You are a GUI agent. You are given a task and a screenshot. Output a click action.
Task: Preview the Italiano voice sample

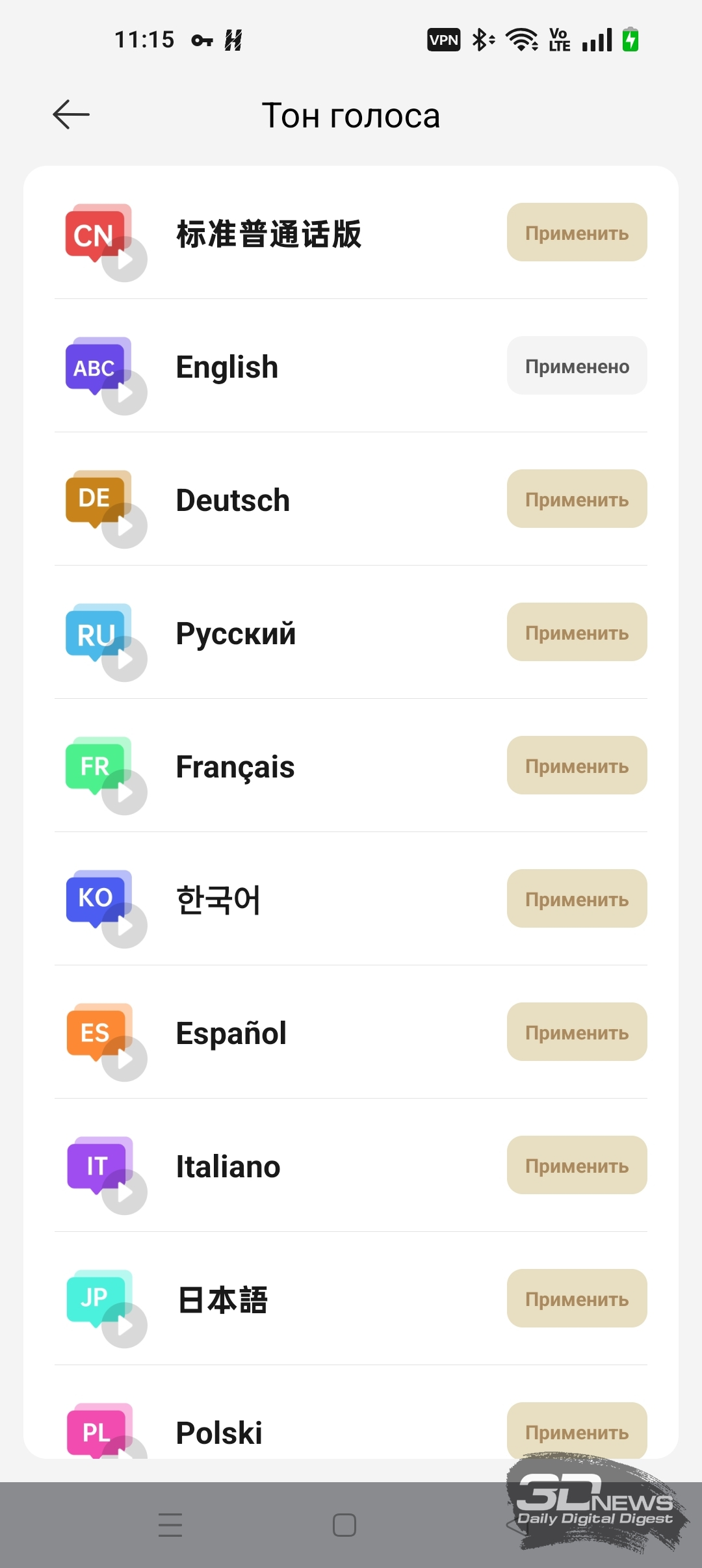pyautogui.click(x=124, y=1192)
